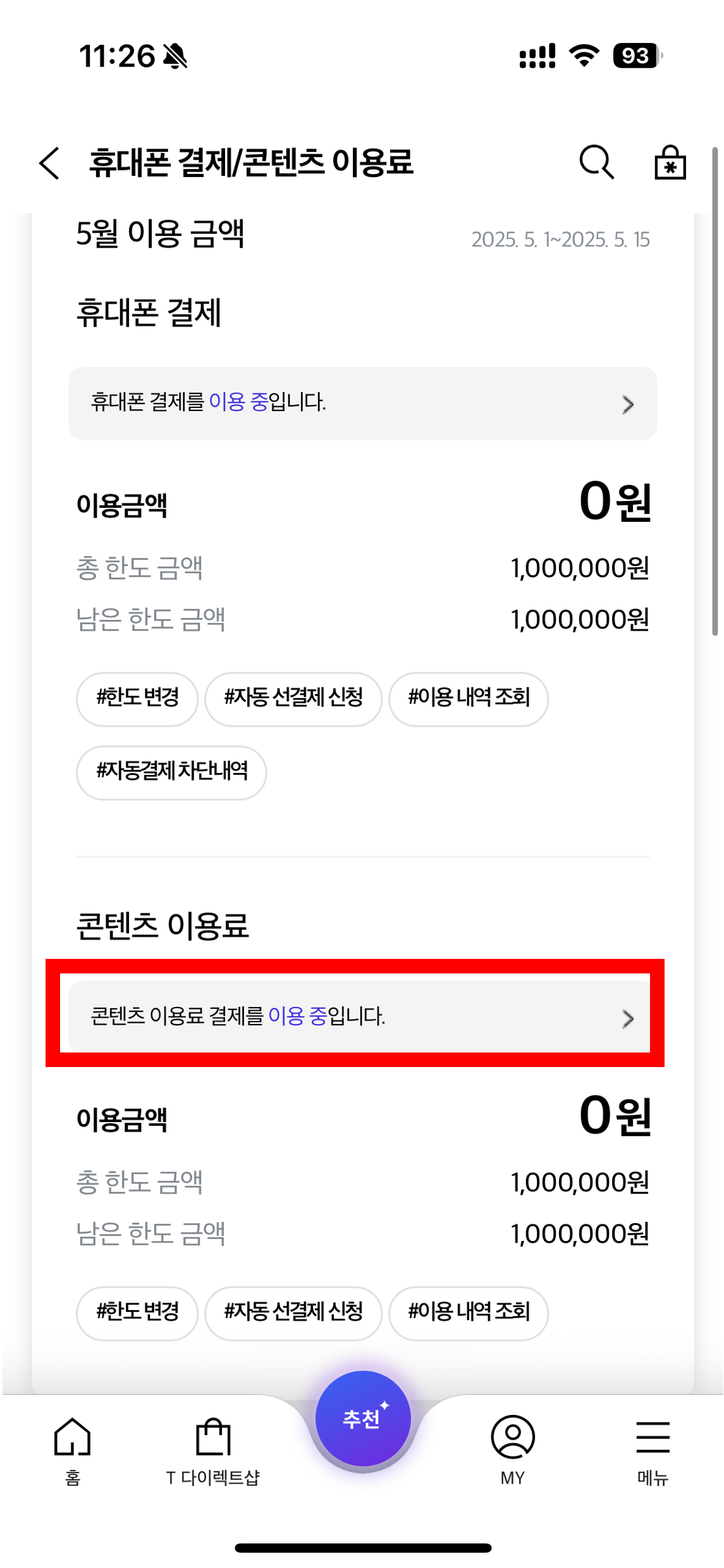Select the 휴대폰 결제/콘텐츠 이용료 page title
Viewport: 724px width, 1568px height.
coord(252,163)
